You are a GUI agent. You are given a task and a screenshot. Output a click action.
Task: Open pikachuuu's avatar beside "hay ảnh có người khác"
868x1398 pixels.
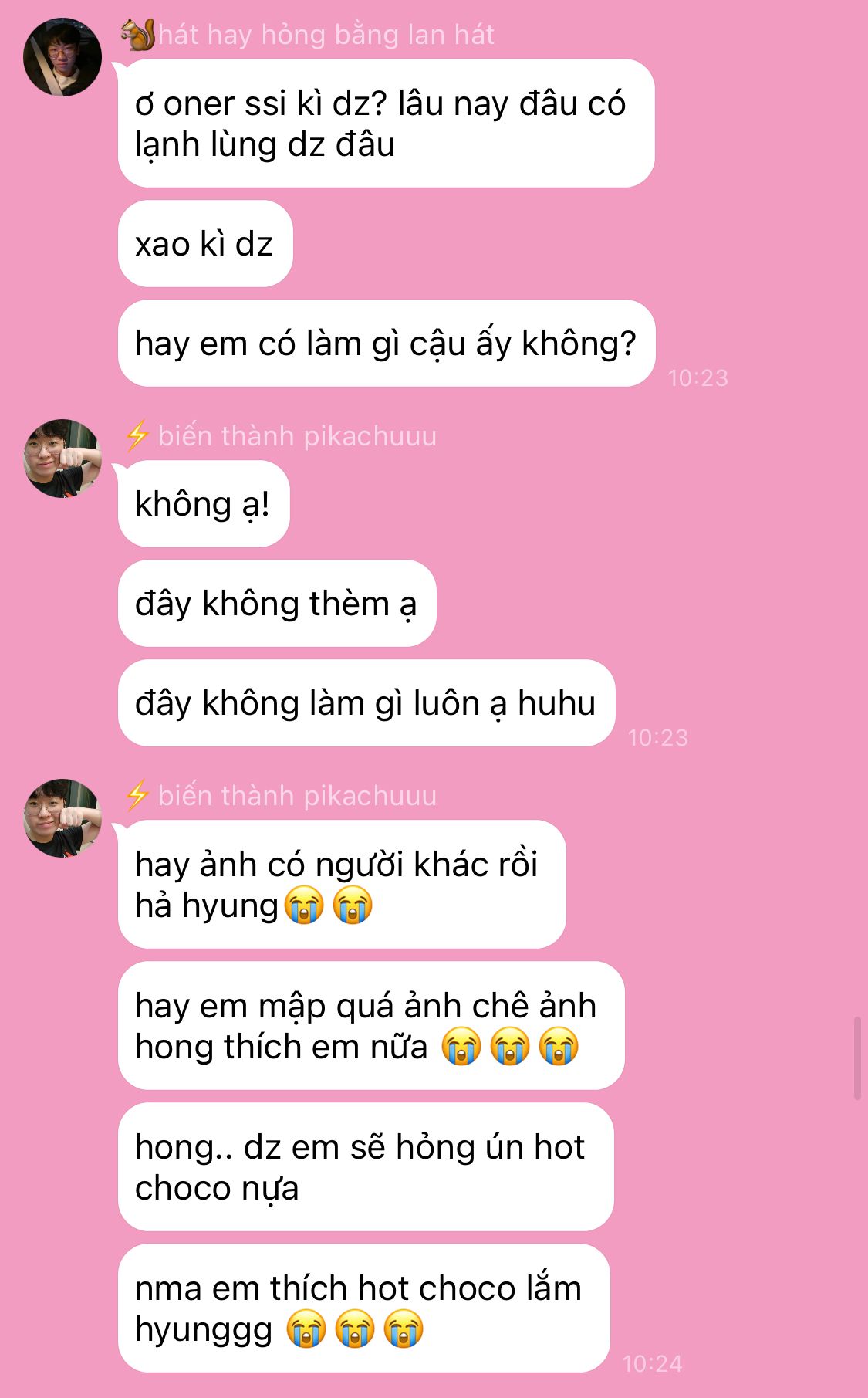coord(62,818)
